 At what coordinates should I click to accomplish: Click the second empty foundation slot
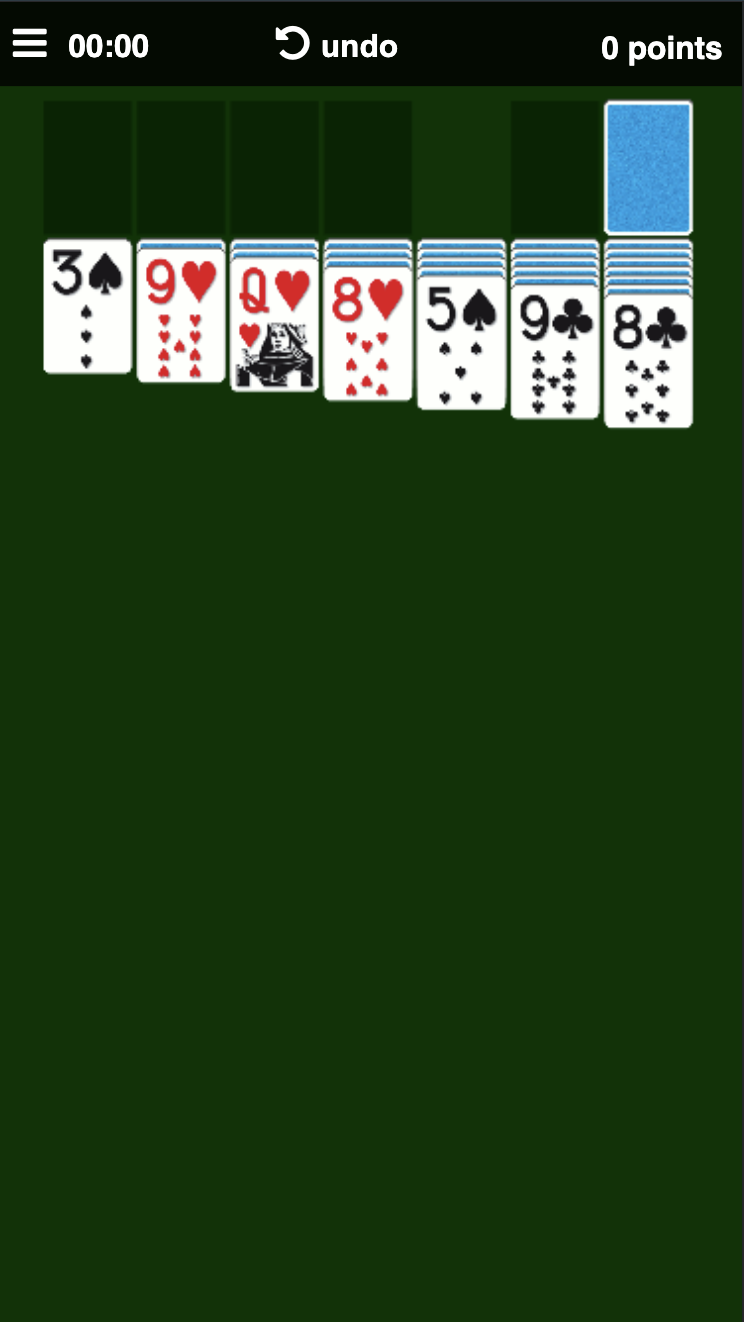(x=181, y=168)
